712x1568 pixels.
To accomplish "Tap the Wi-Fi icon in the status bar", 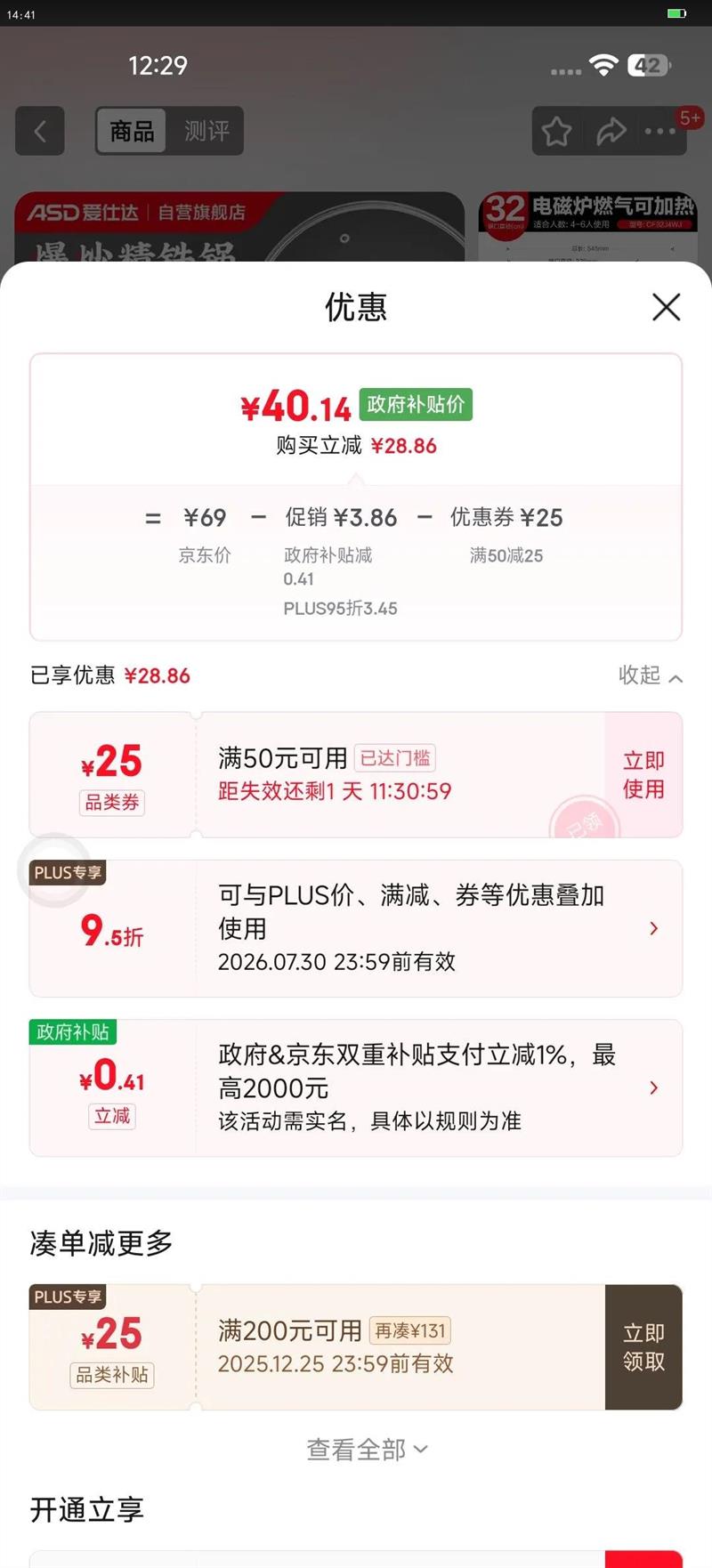I will 603,64.
